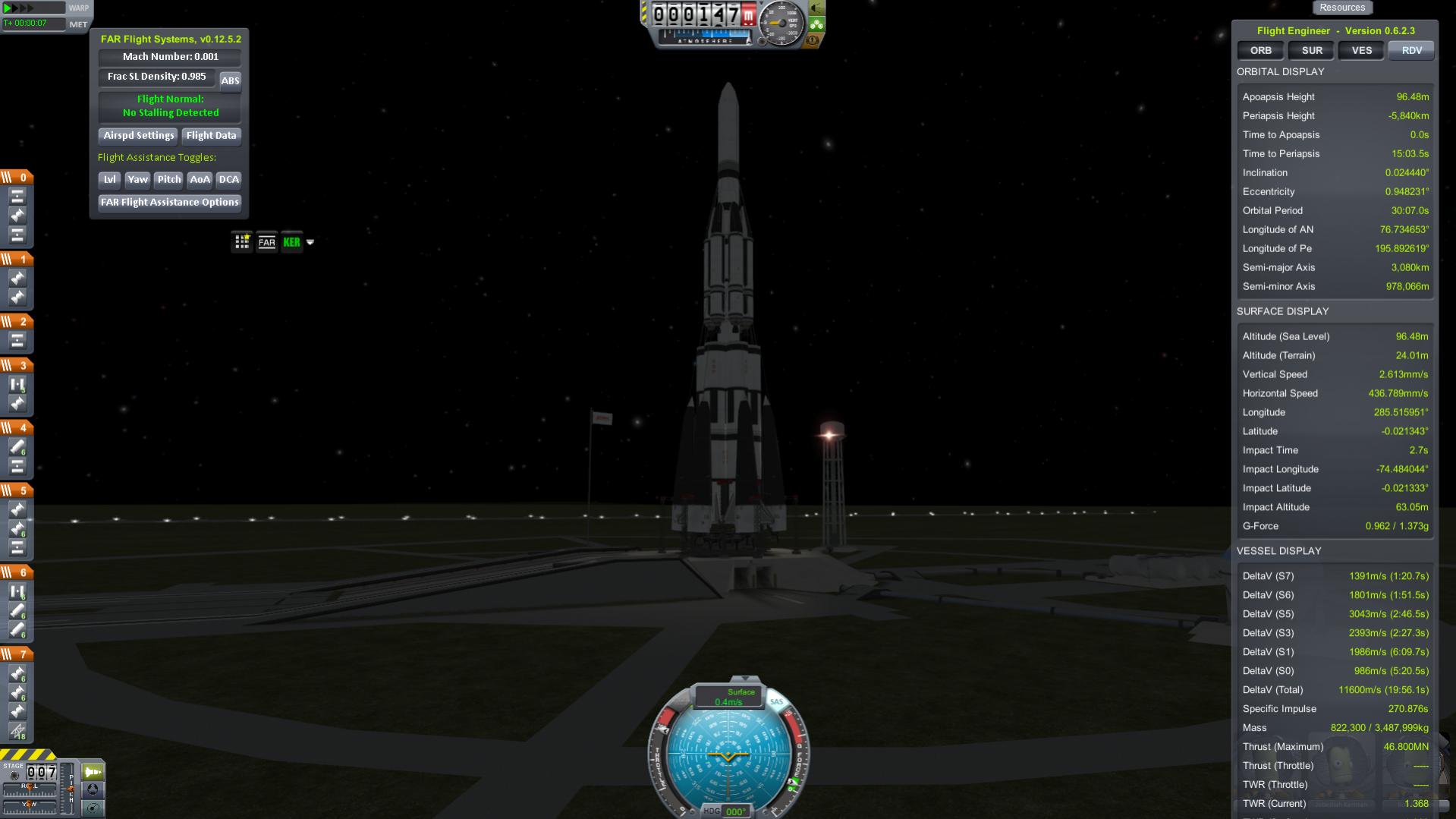Toggle the Lvl flight assistance

click(x=109, y=180)
